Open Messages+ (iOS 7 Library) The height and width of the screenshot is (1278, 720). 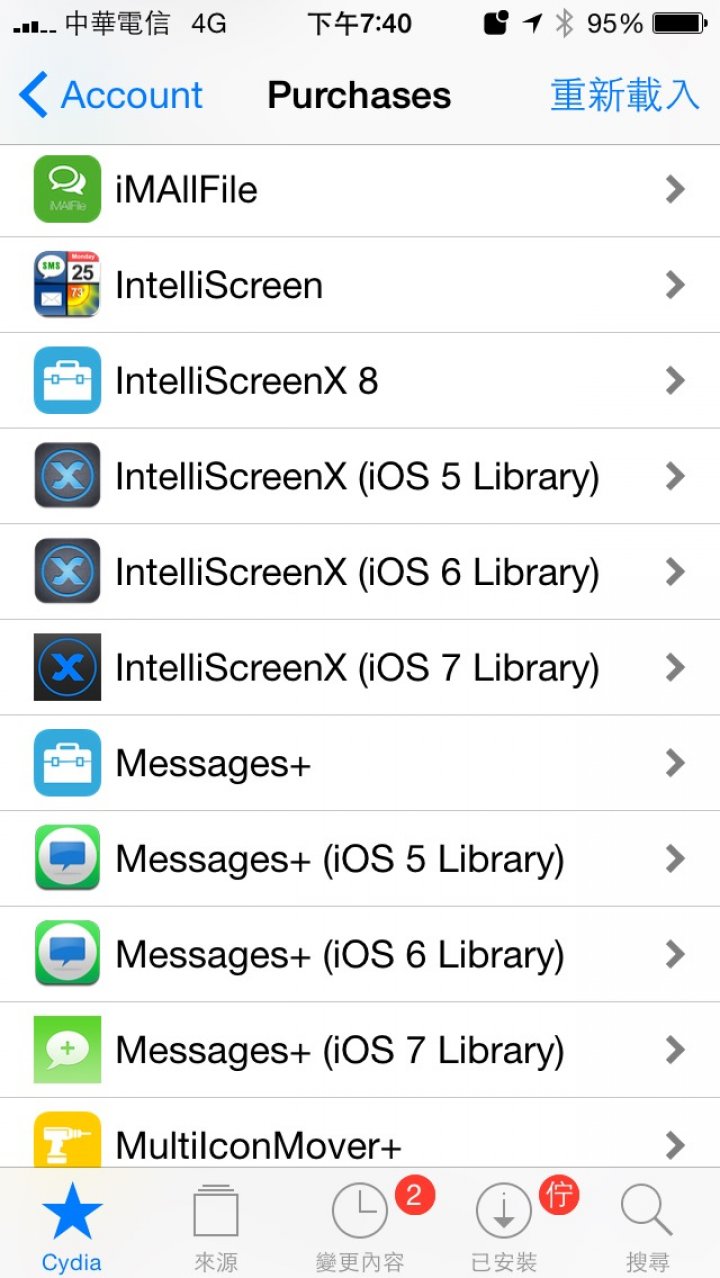click(360, 1050)
